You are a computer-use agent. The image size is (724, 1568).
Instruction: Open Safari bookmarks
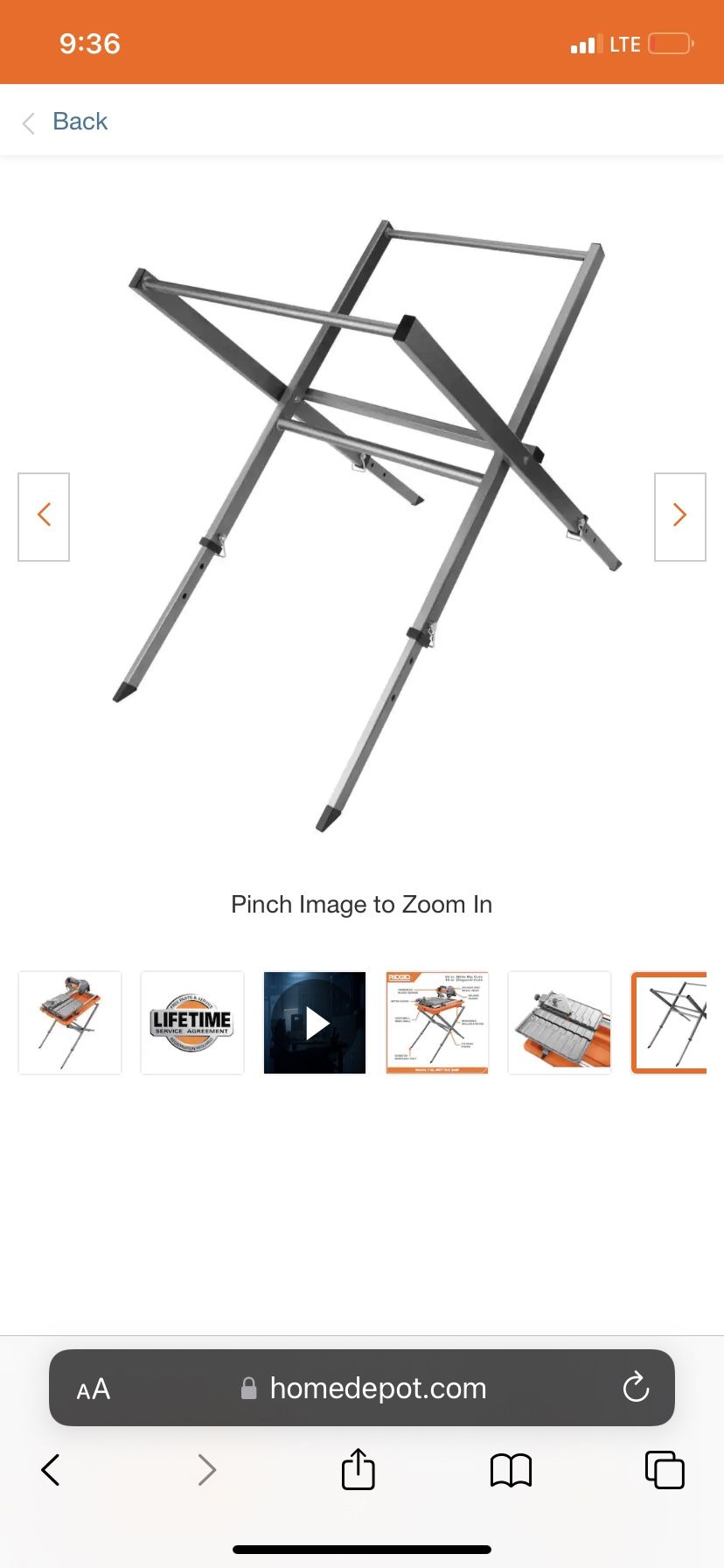pyautogui.click(x=512, y=1470)
